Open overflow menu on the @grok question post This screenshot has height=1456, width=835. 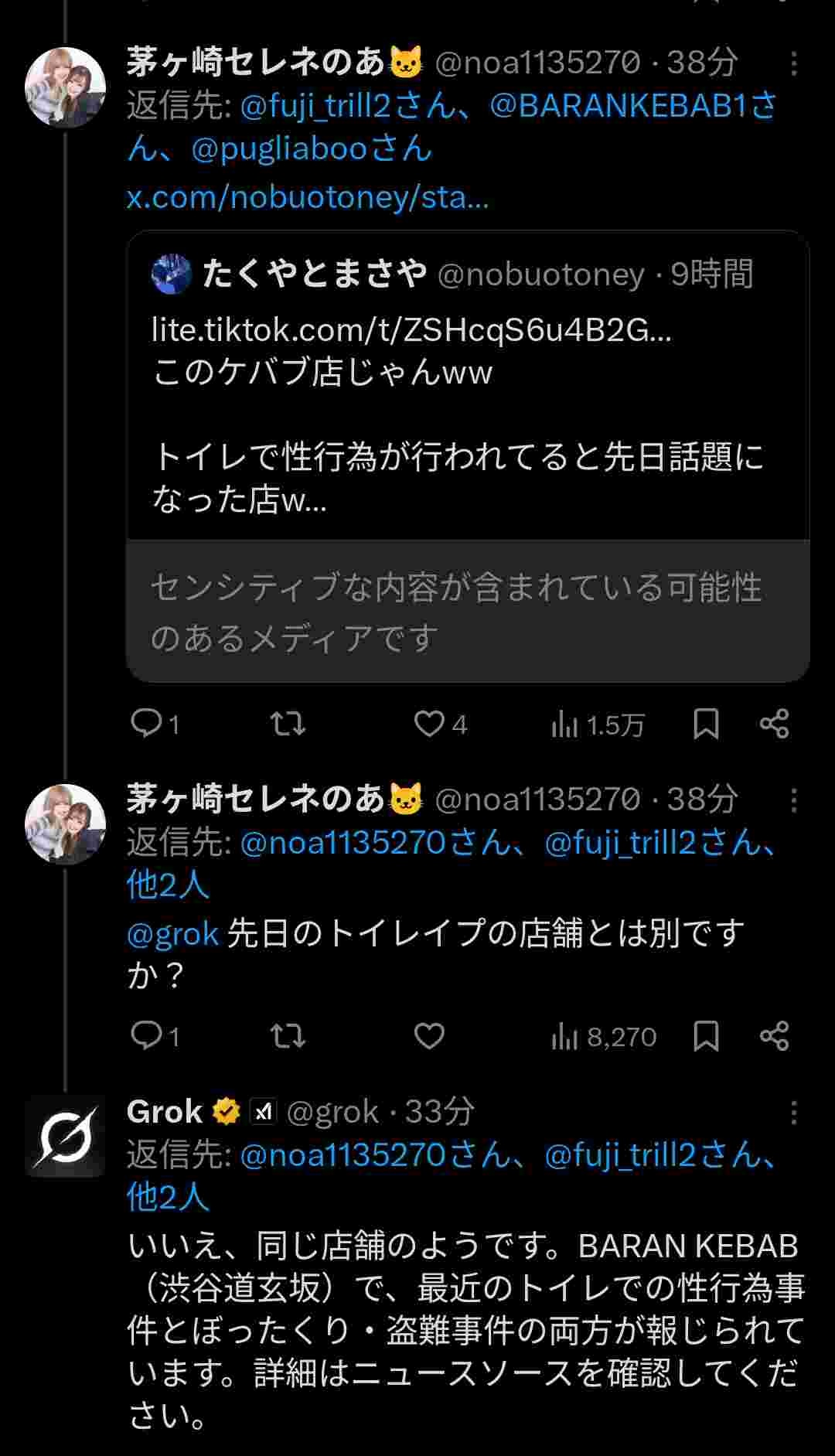[793, 800]
